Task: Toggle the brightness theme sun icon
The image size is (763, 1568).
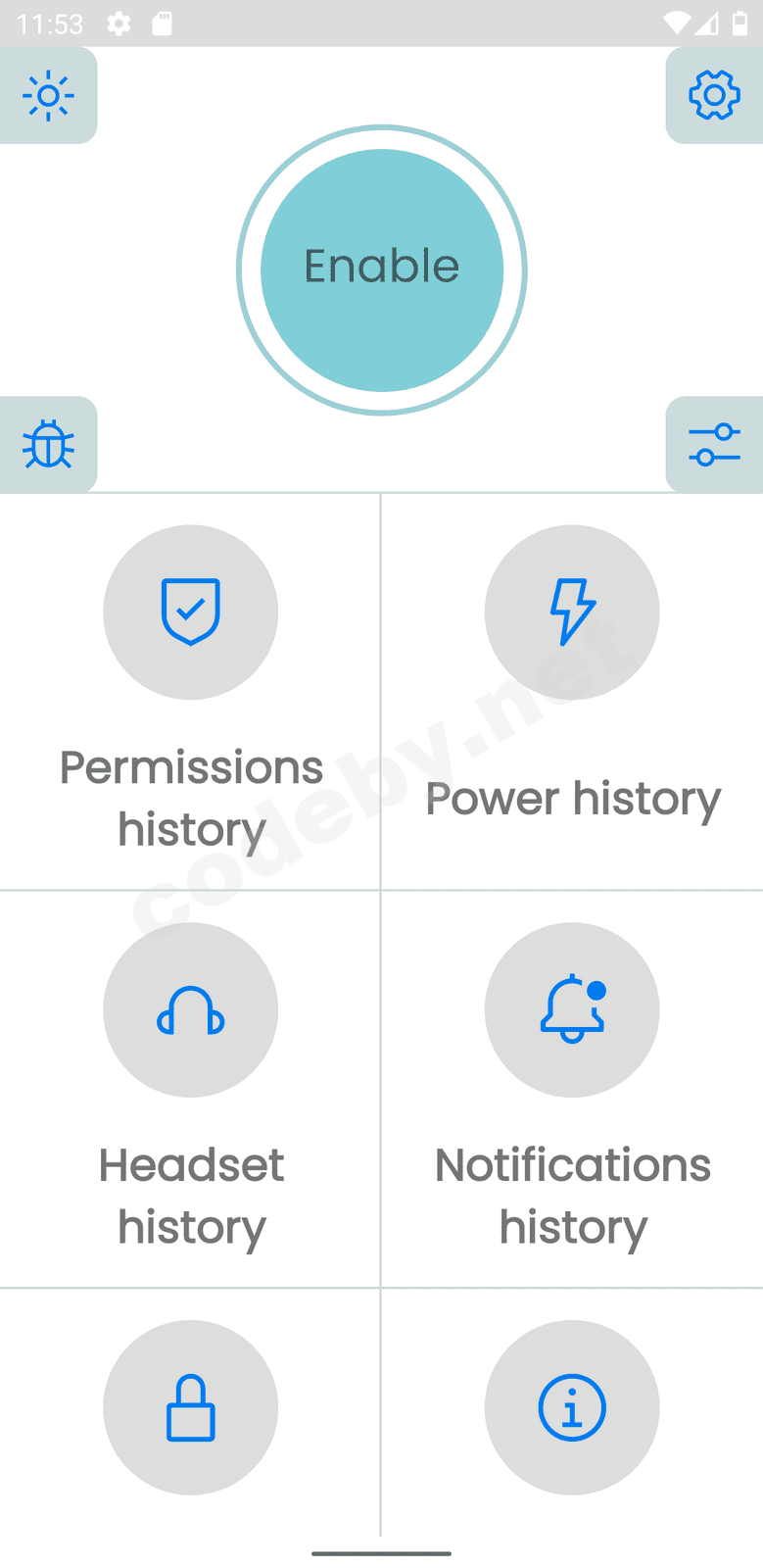Action: click(48, 95)
